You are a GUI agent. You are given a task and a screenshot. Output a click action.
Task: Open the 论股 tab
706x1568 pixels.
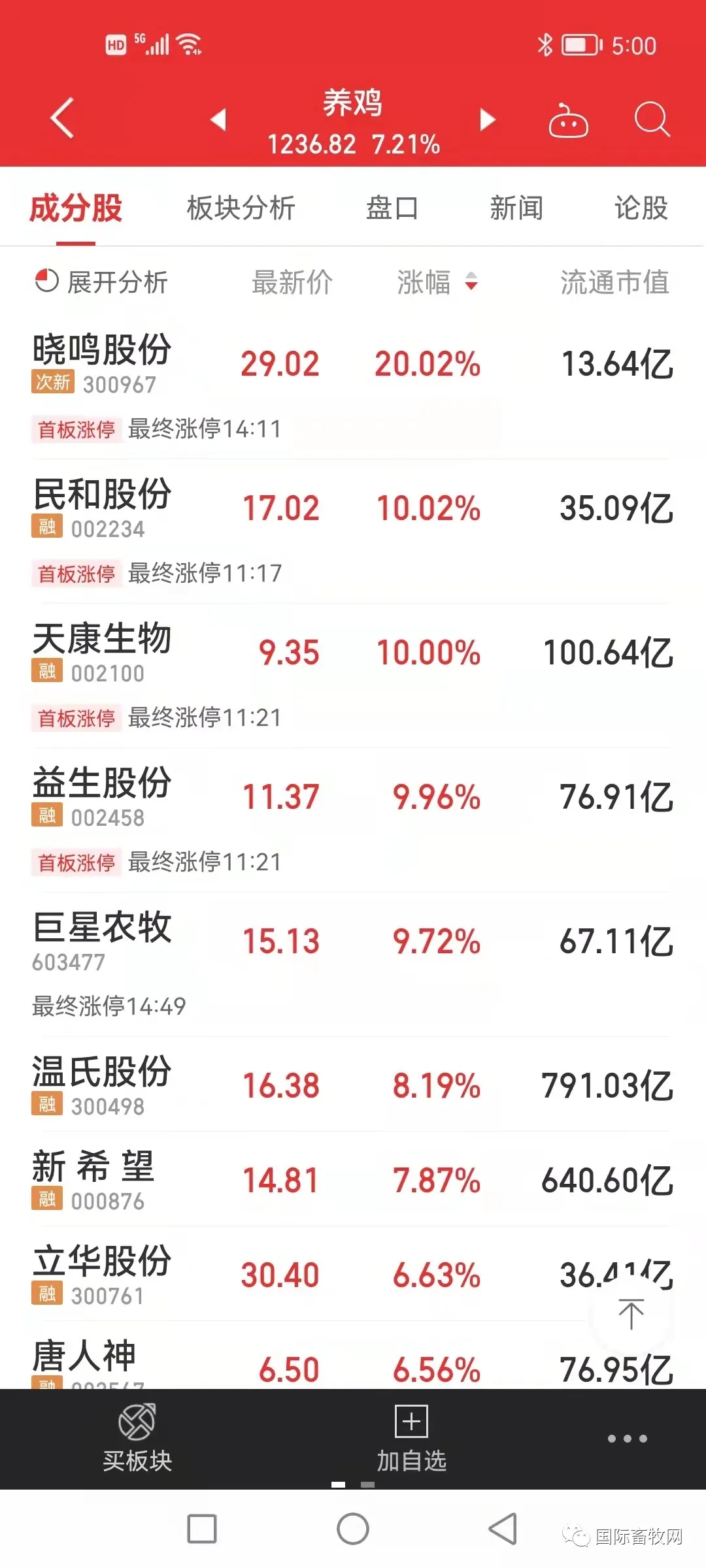pos(641,208)
